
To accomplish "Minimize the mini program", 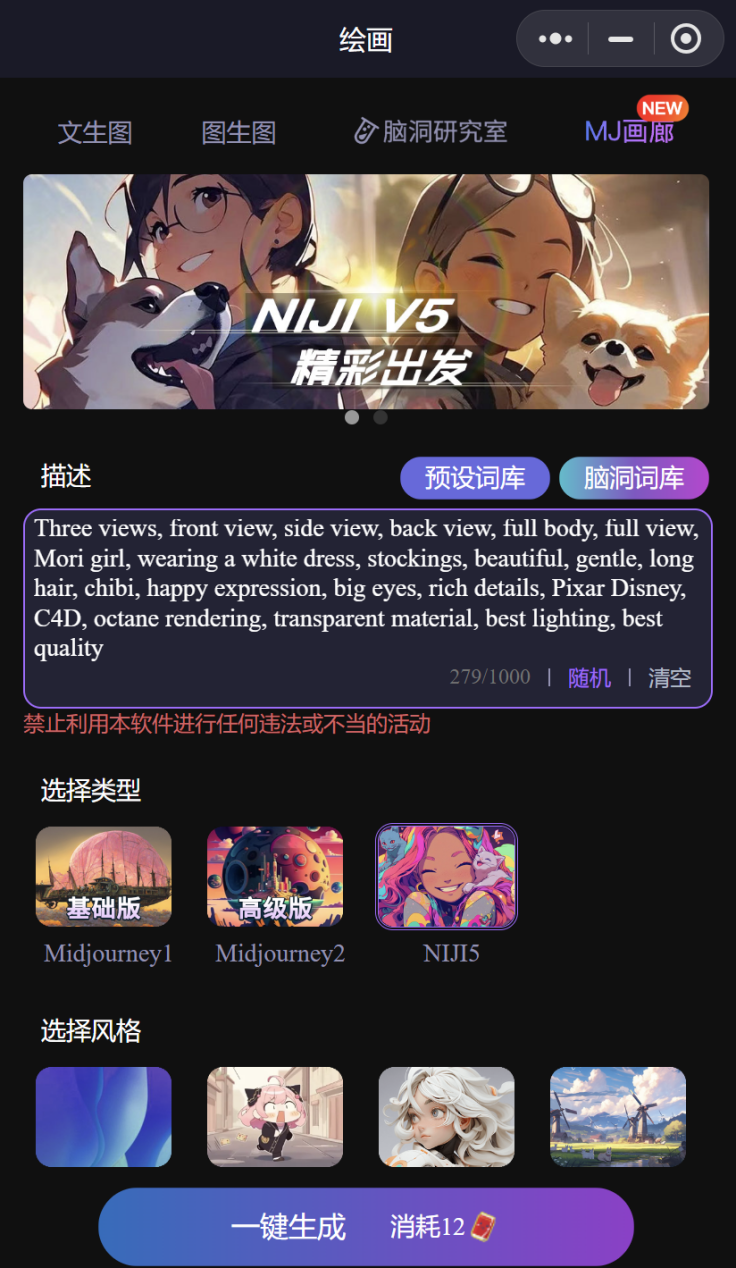I will point(621,39).
